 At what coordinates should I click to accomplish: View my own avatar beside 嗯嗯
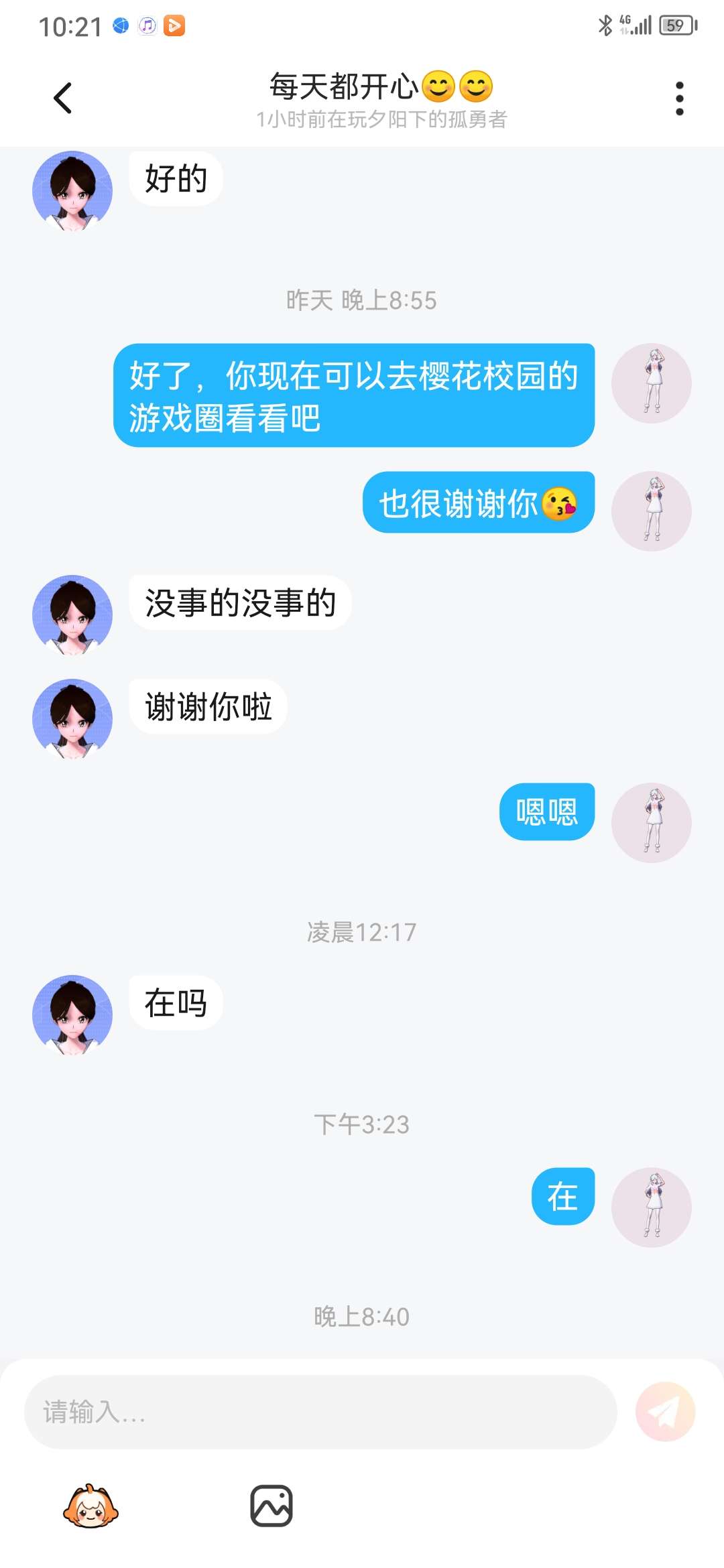[x=651, y=822]
